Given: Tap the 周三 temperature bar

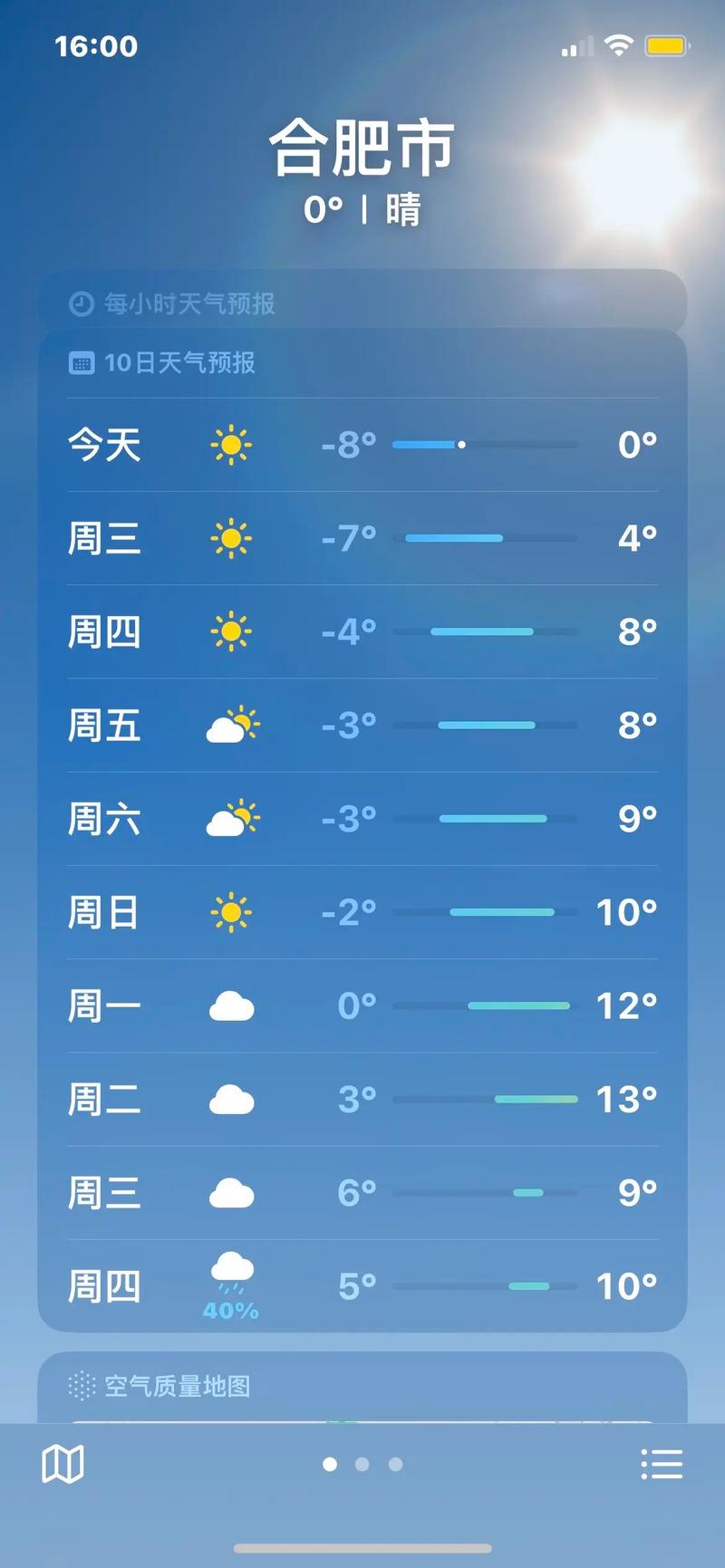Looking at the screenshot, I should point(485,537).
